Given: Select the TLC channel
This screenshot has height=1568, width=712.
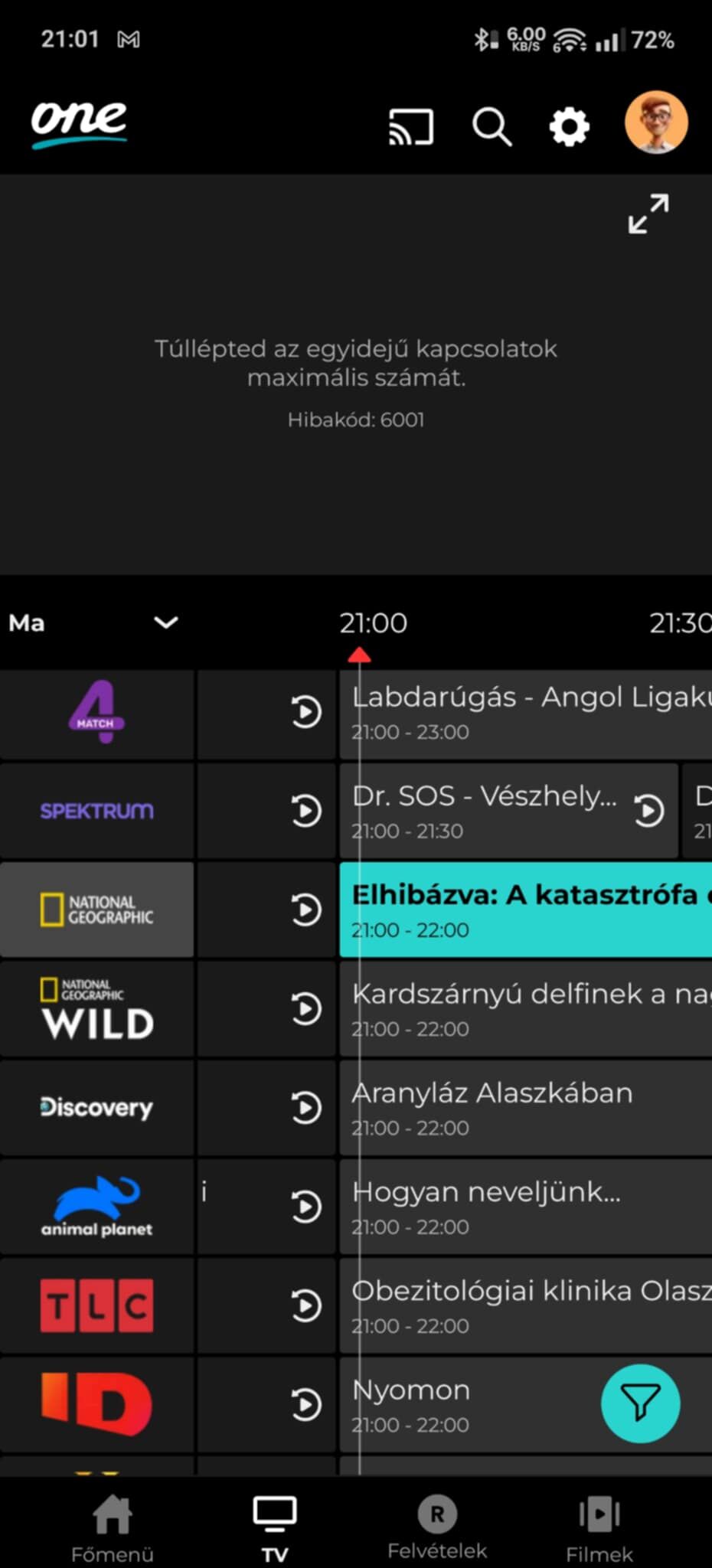Looking at the screenshot, I should pyautogui.click(x=97, y=1305).
